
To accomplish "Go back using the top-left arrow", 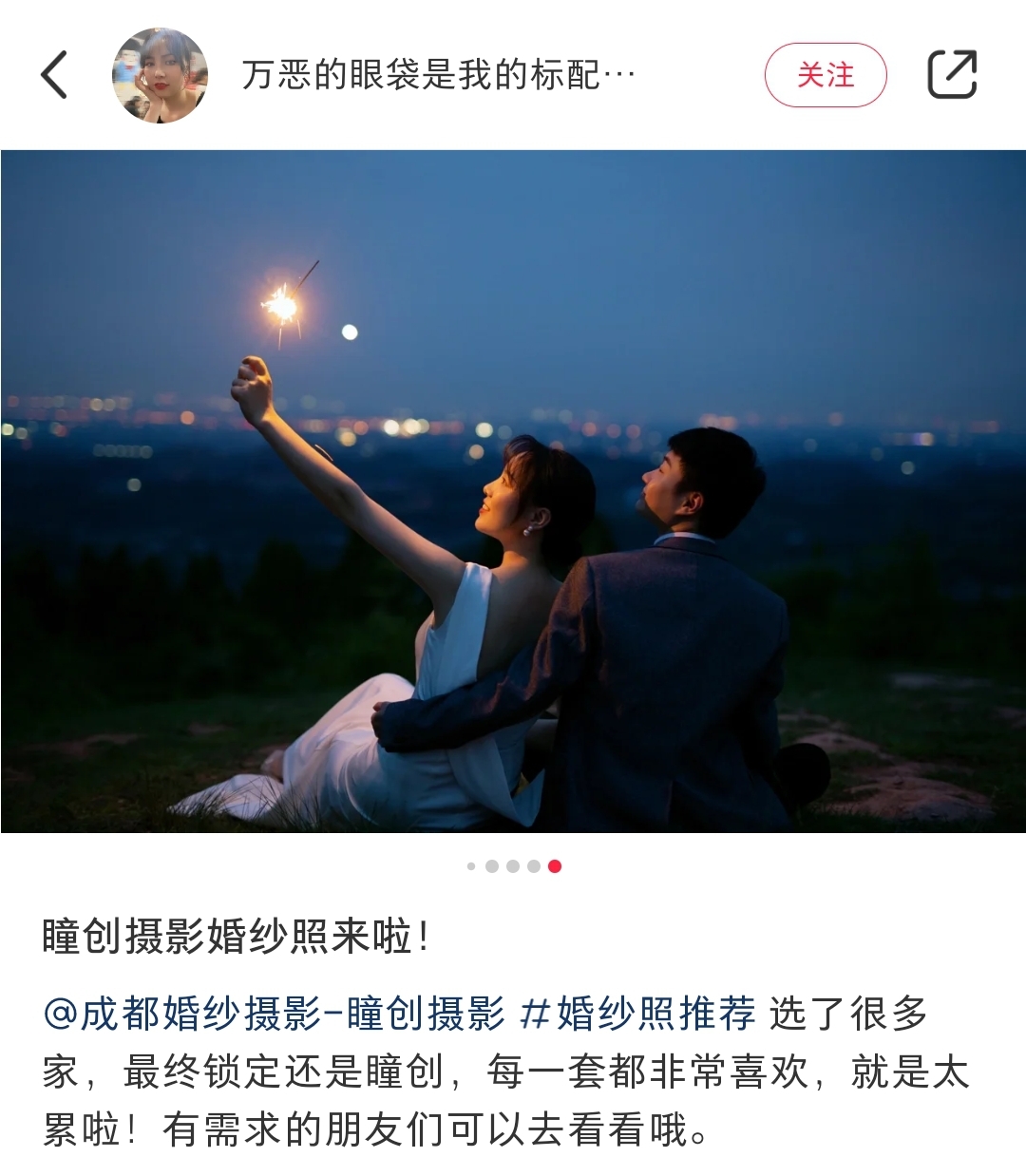I will pos(55,75).
